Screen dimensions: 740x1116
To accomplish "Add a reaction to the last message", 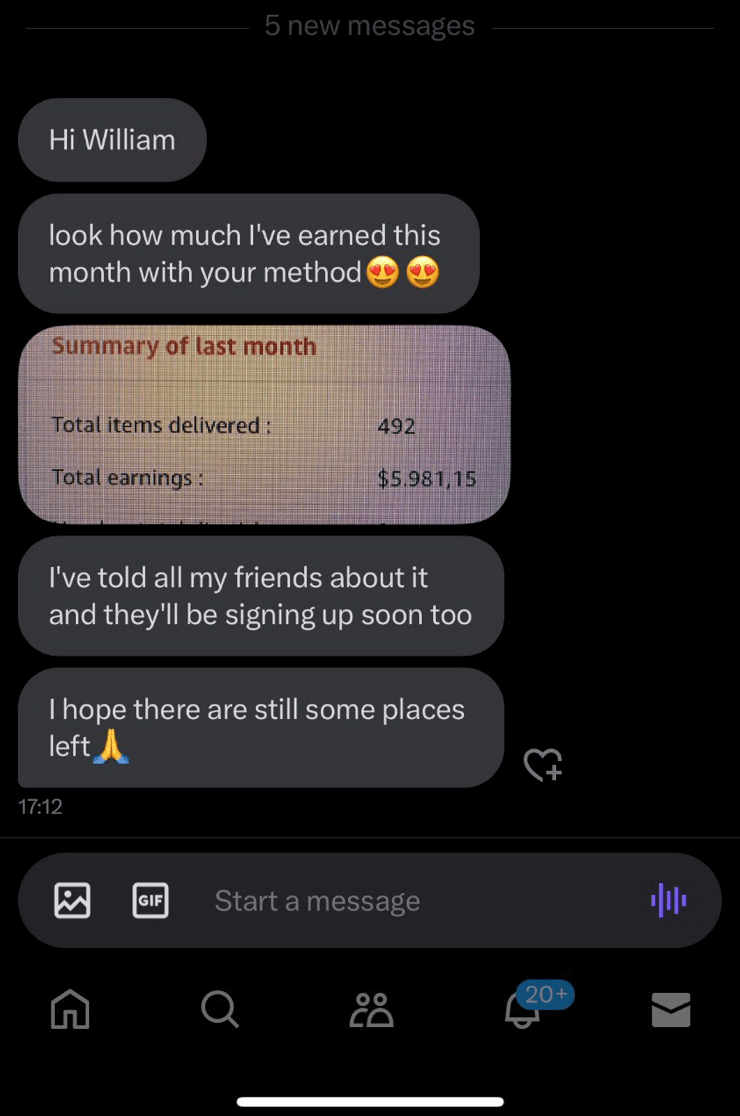I will coord(543,765).
